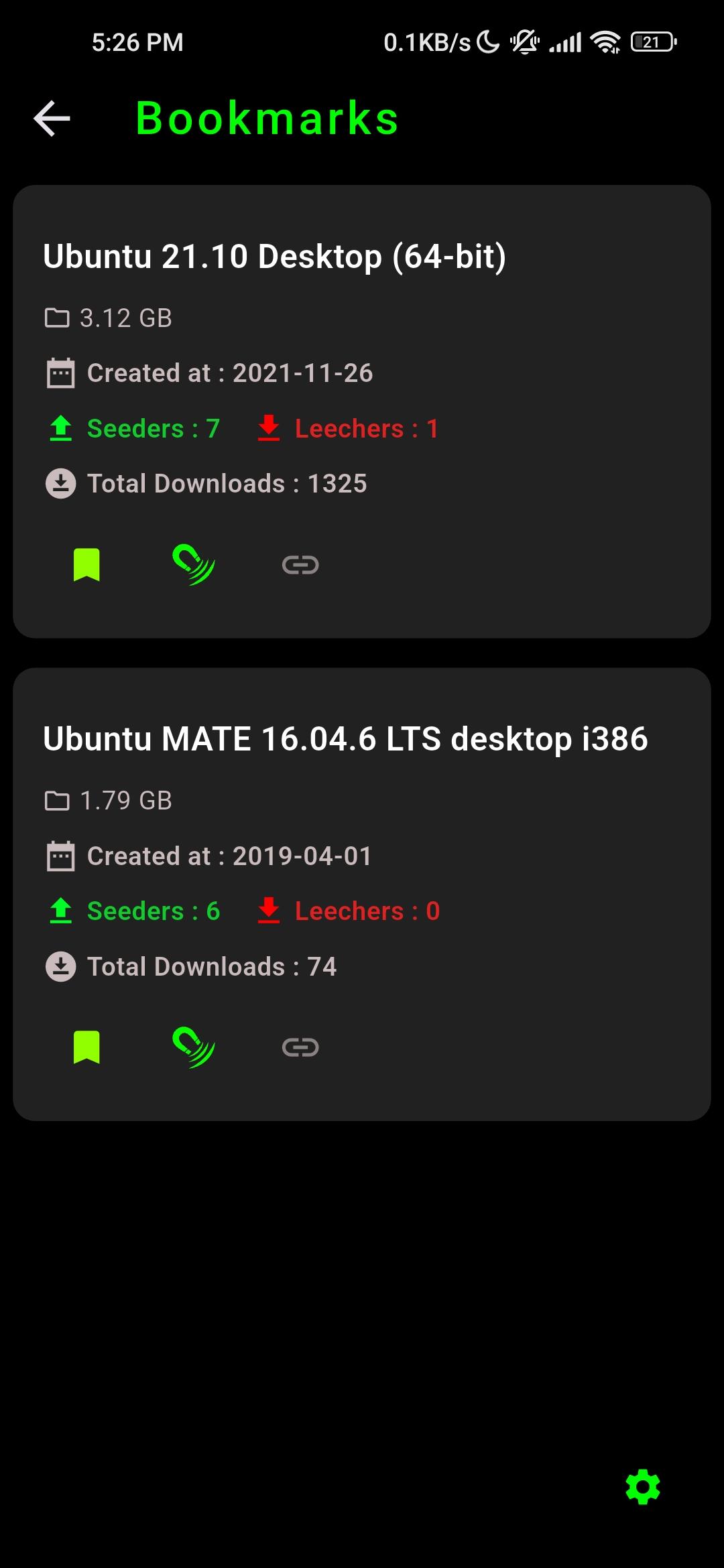724x1568 pixels.
Task: Open magnet link for Ubuntu MATE 16.04.6
Action: (193, 1047)
